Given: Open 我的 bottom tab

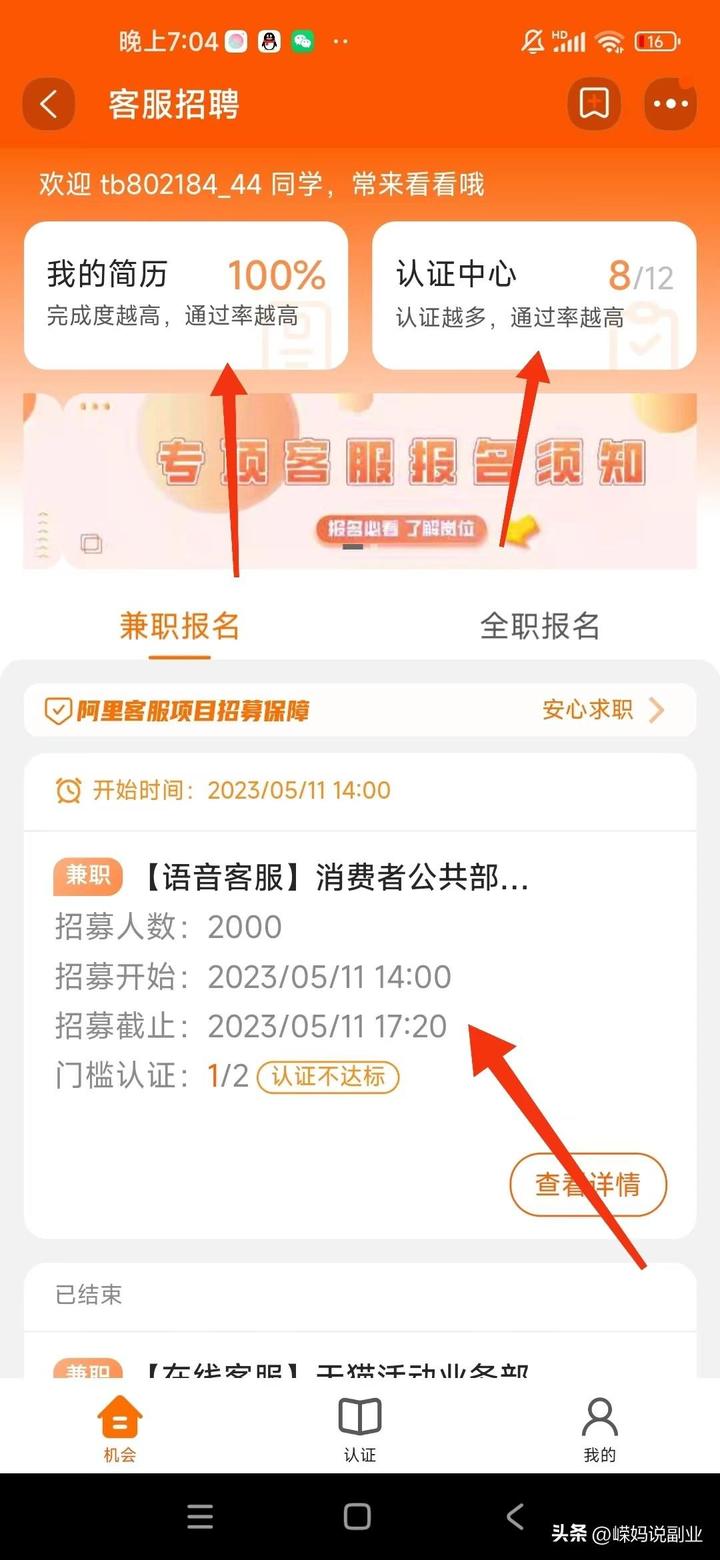Looking at the screenshot, I should [x=600, y=1430].
